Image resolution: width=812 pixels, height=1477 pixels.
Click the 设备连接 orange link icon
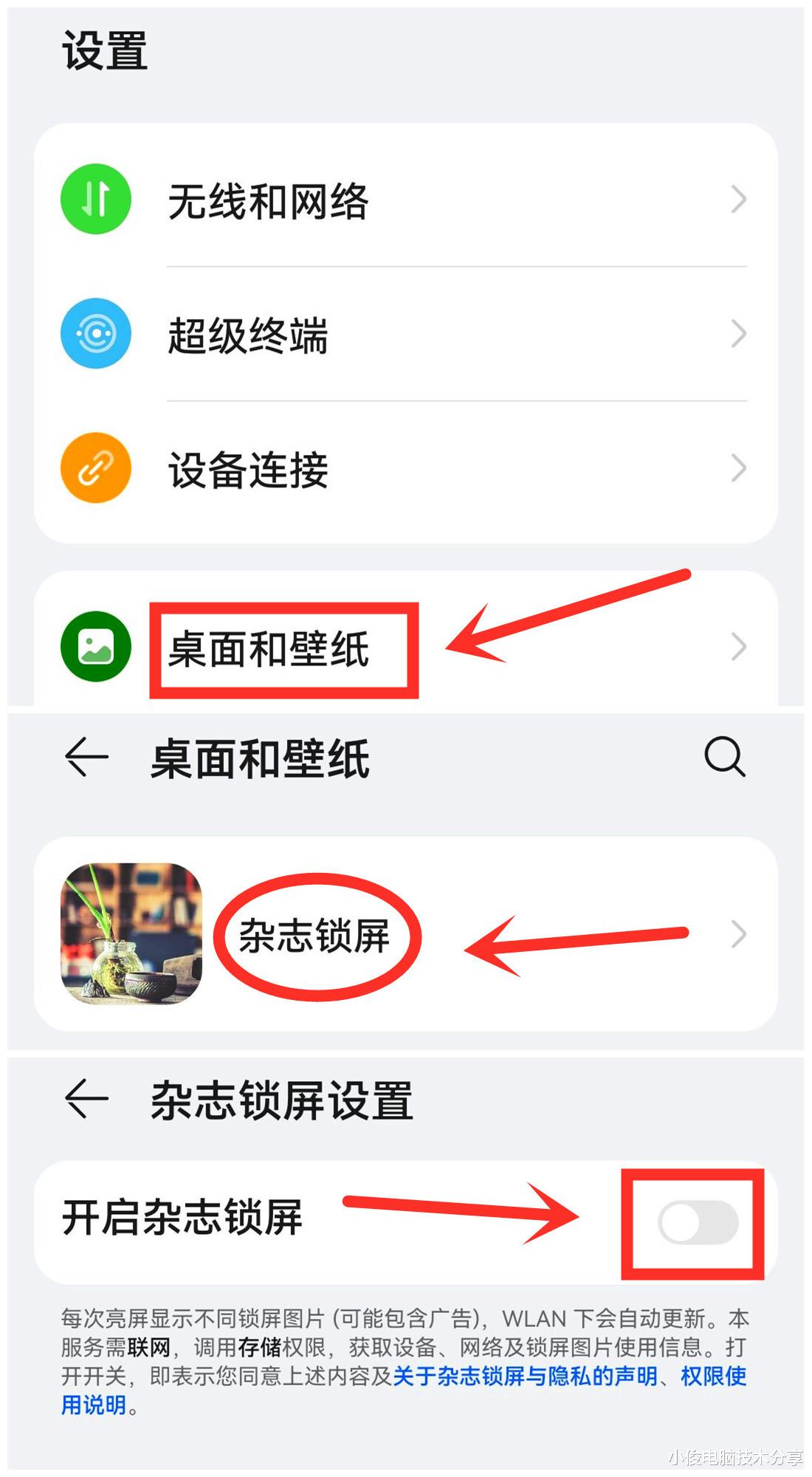click(x=96, y=468)
